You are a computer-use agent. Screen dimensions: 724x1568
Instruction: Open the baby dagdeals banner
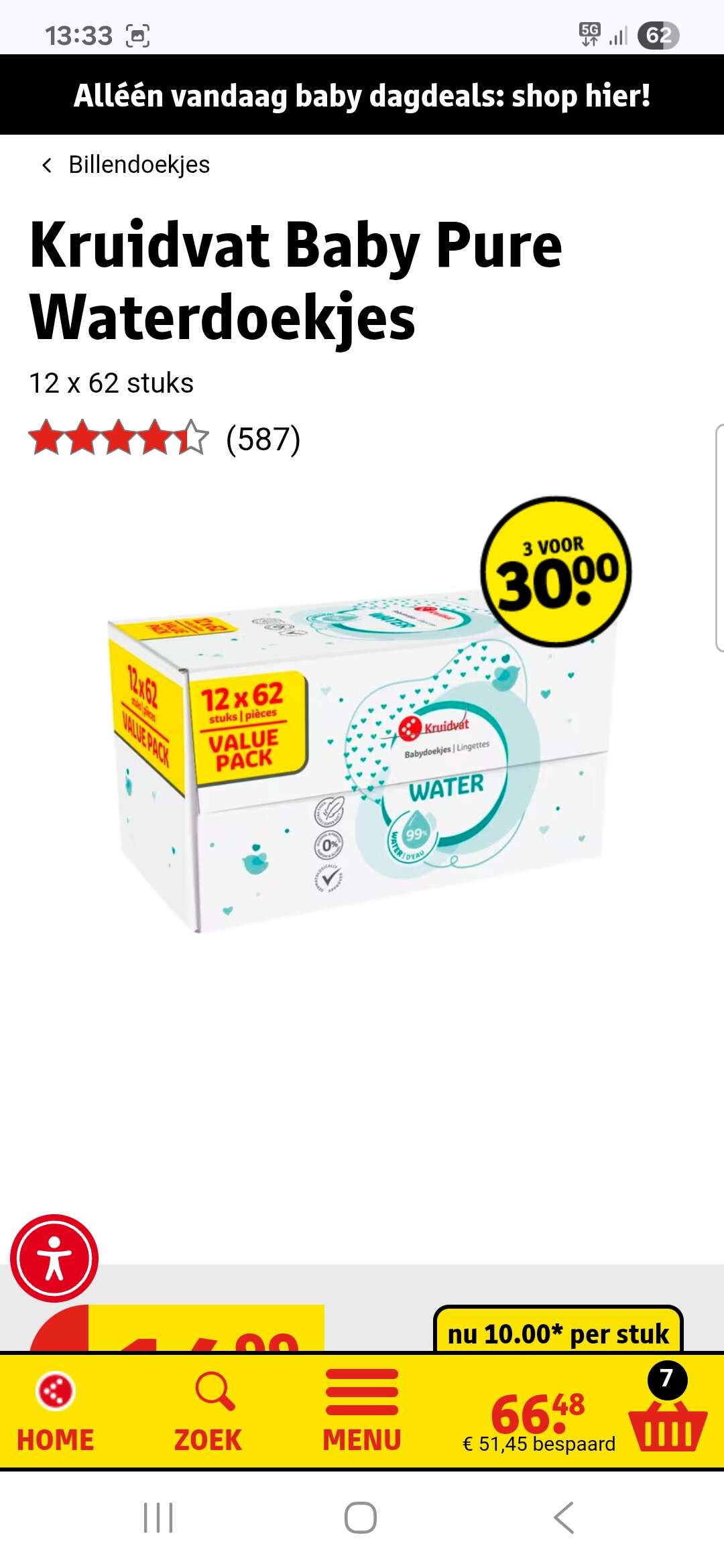tap(362, 95)
